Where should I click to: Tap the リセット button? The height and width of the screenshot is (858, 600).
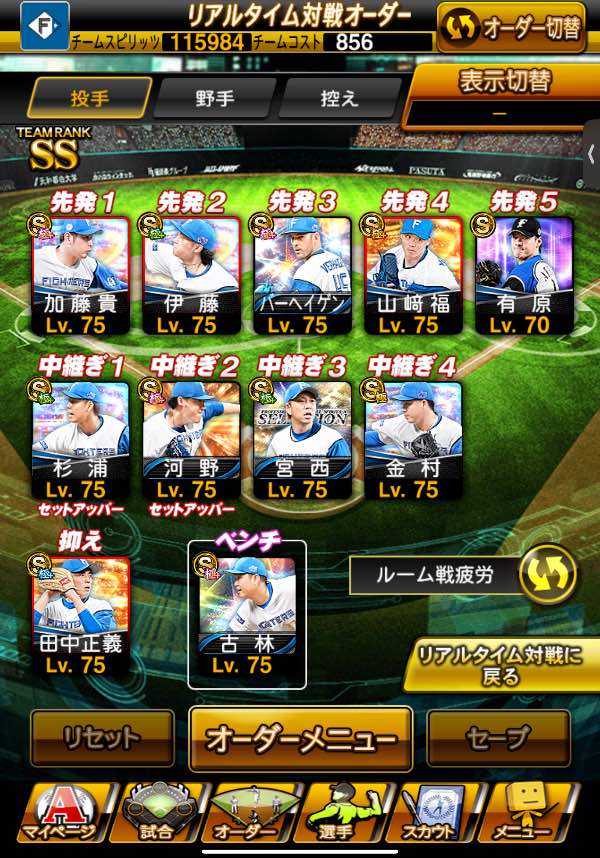click(x=100, y=738)
